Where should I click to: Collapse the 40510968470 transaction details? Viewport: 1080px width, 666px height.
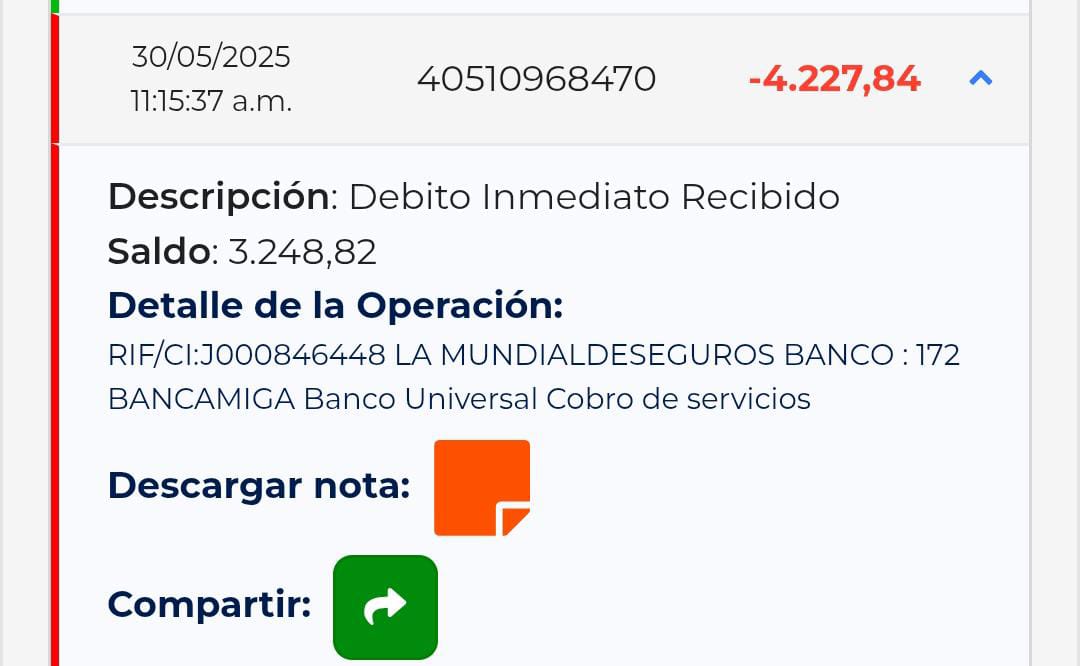(x=980, y=78)
